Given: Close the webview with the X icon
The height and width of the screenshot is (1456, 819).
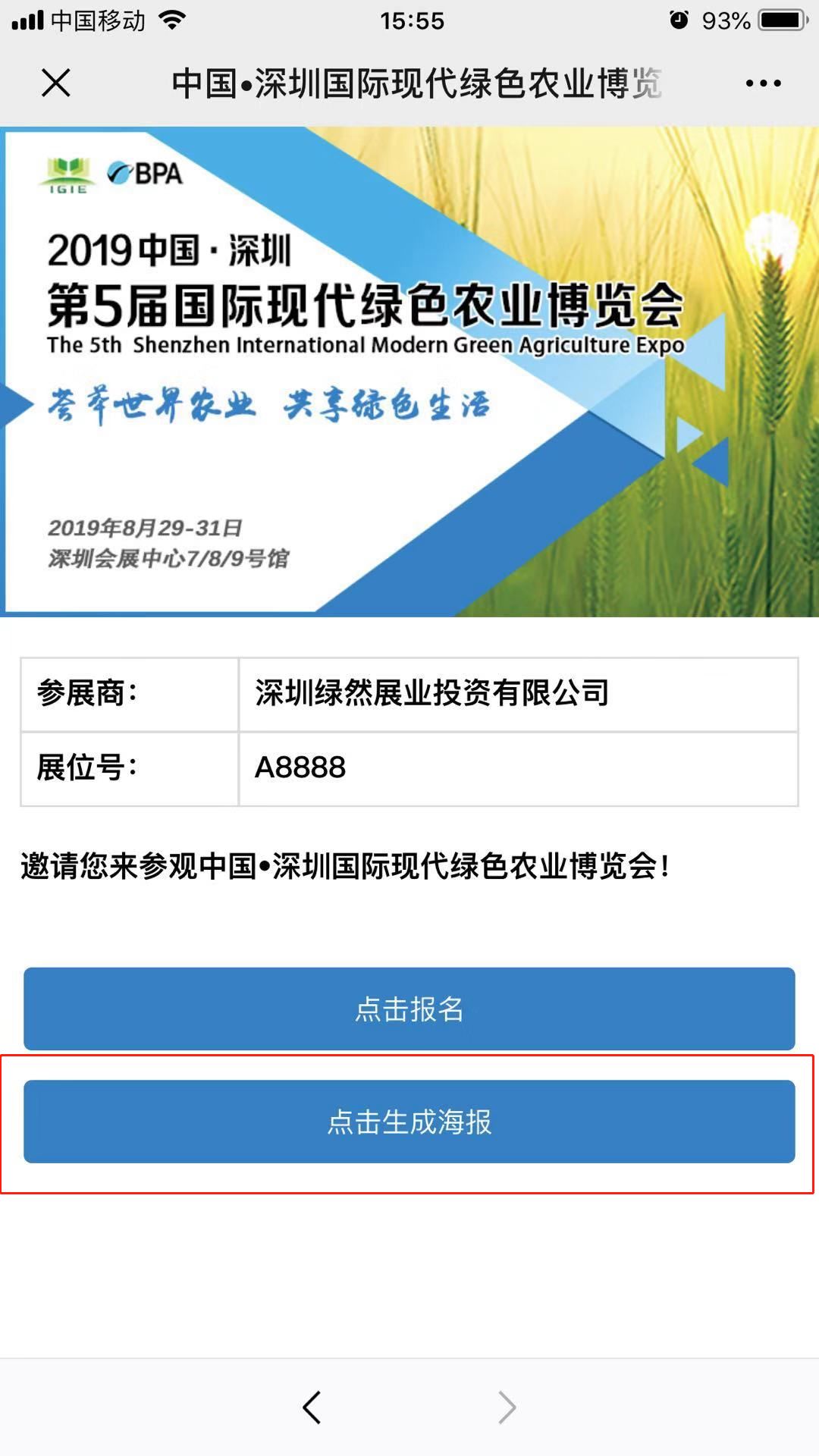Looking at the screenshot, I should click(x=56, y=83).
